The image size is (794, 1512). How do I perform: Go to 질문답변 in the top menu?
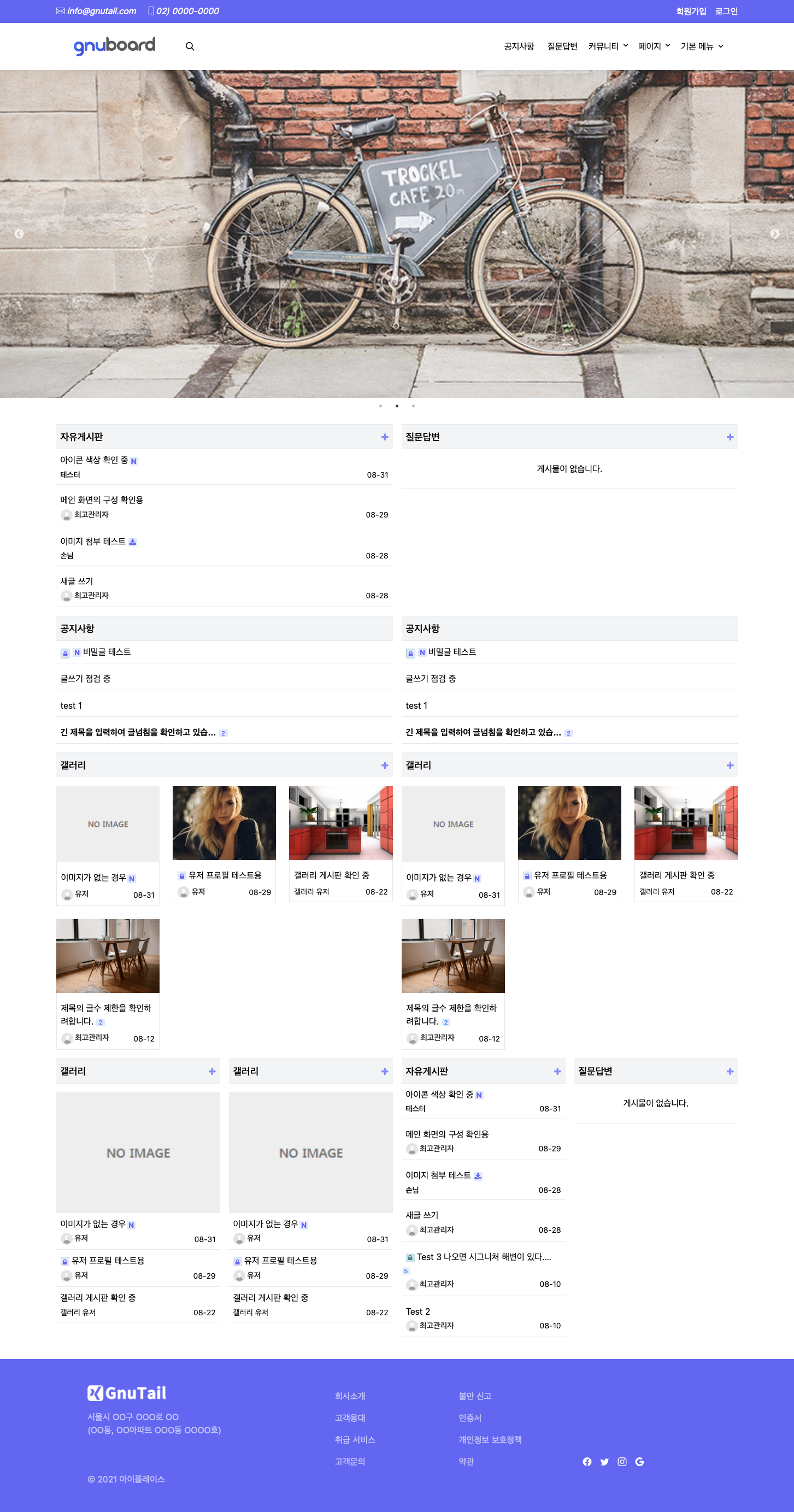562,46
